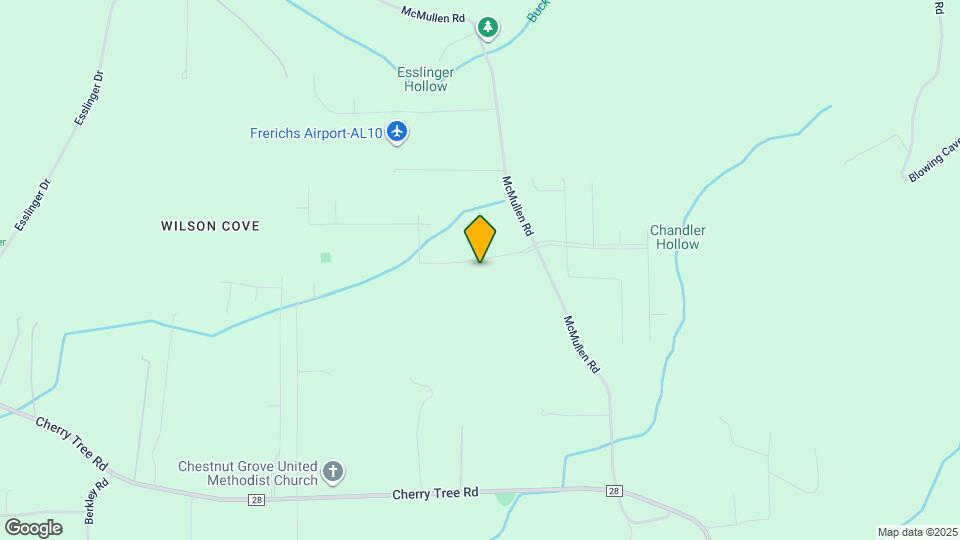
Task: Tap the orange location marker
Action: pos(481,238)
